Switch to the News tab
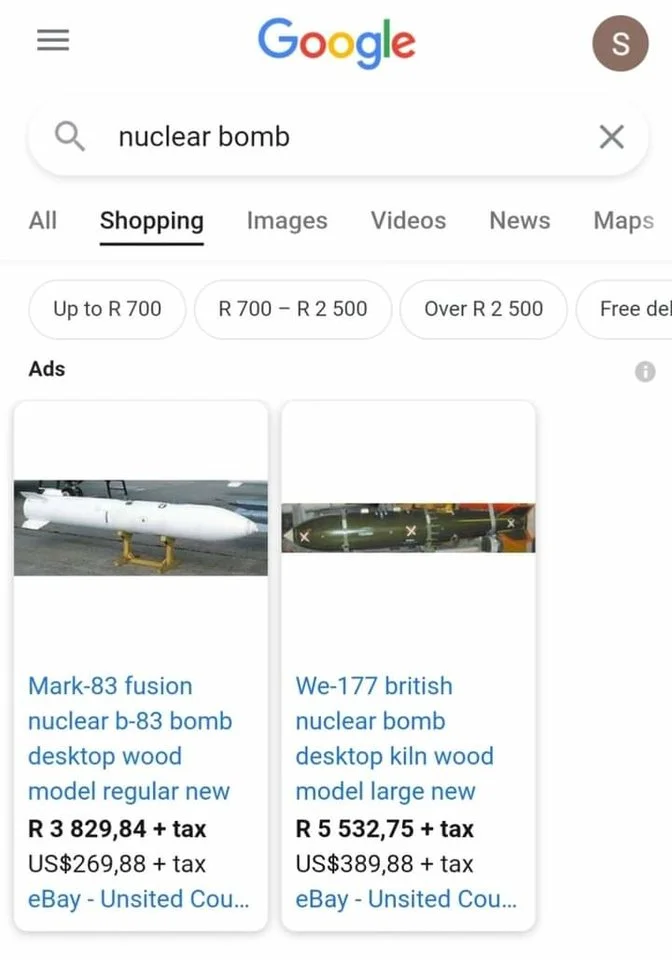This screenshot has width=672, height=960. 519,220
